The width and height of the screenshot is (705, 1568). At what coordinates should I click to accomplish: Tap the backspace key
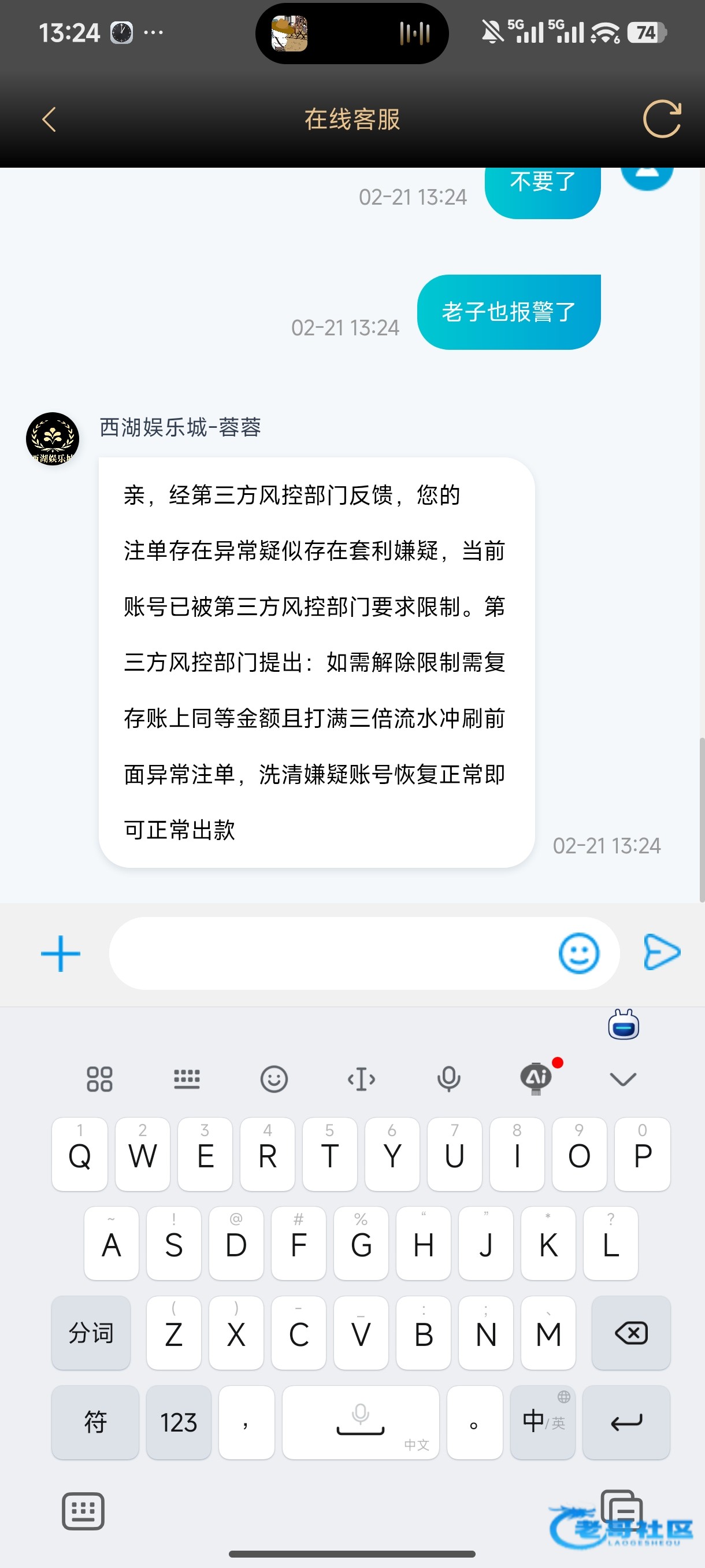tap(631, 1333)
